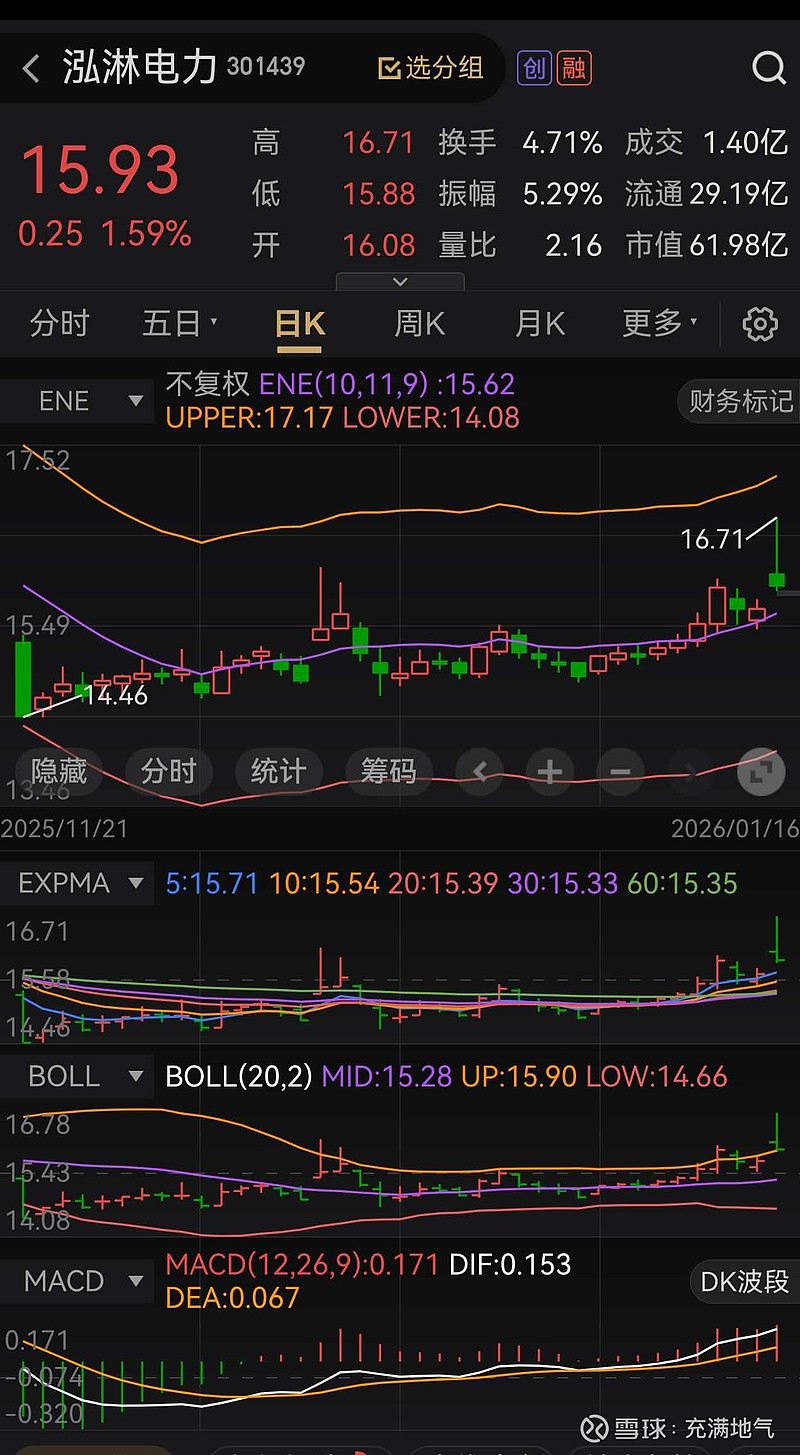Open the DK波段 indicator
This screenshot has height=1455, width=800.
744,1281
